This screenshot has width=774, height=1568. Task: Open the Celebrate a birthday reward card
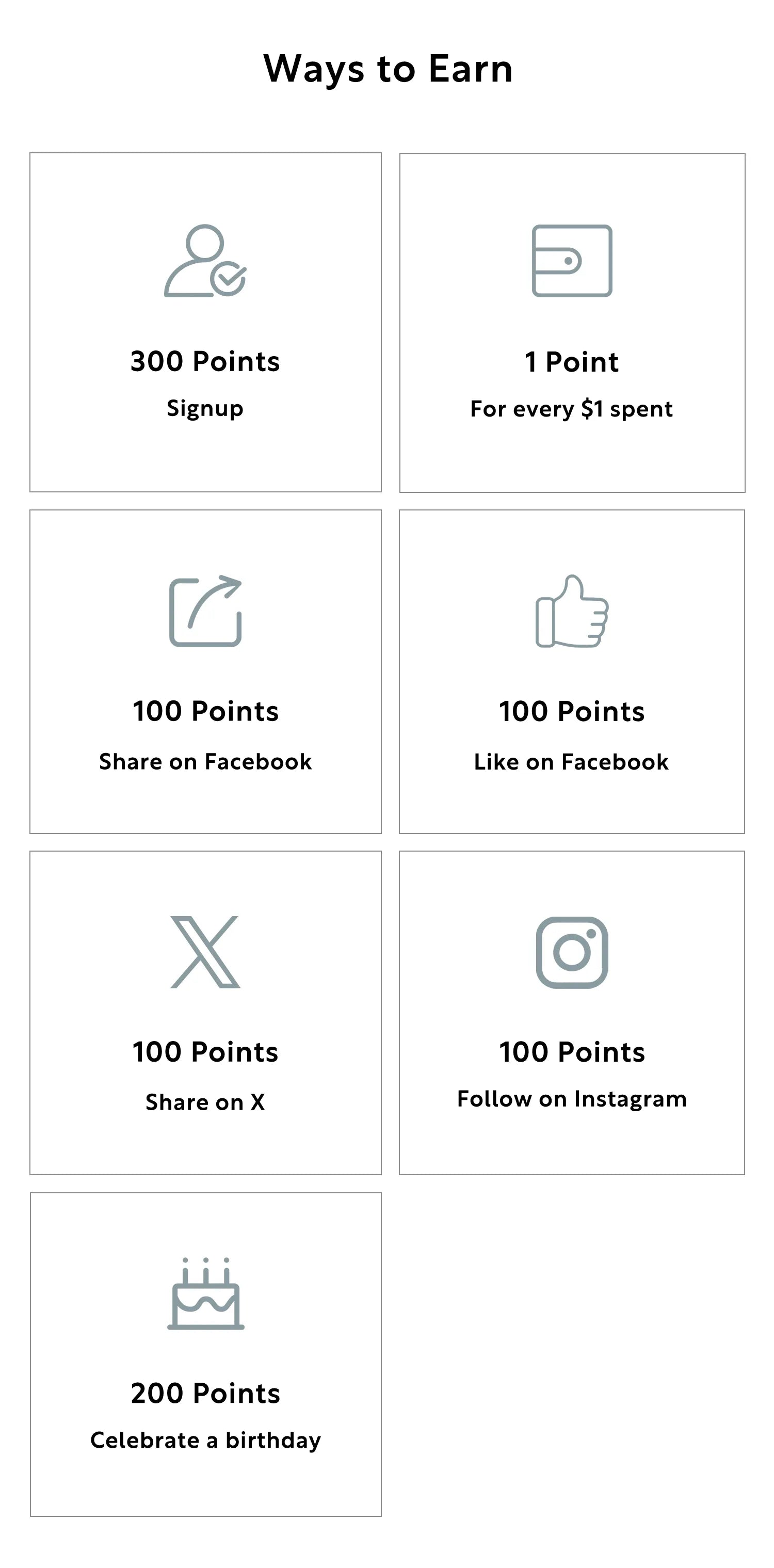click(206, 1354)
